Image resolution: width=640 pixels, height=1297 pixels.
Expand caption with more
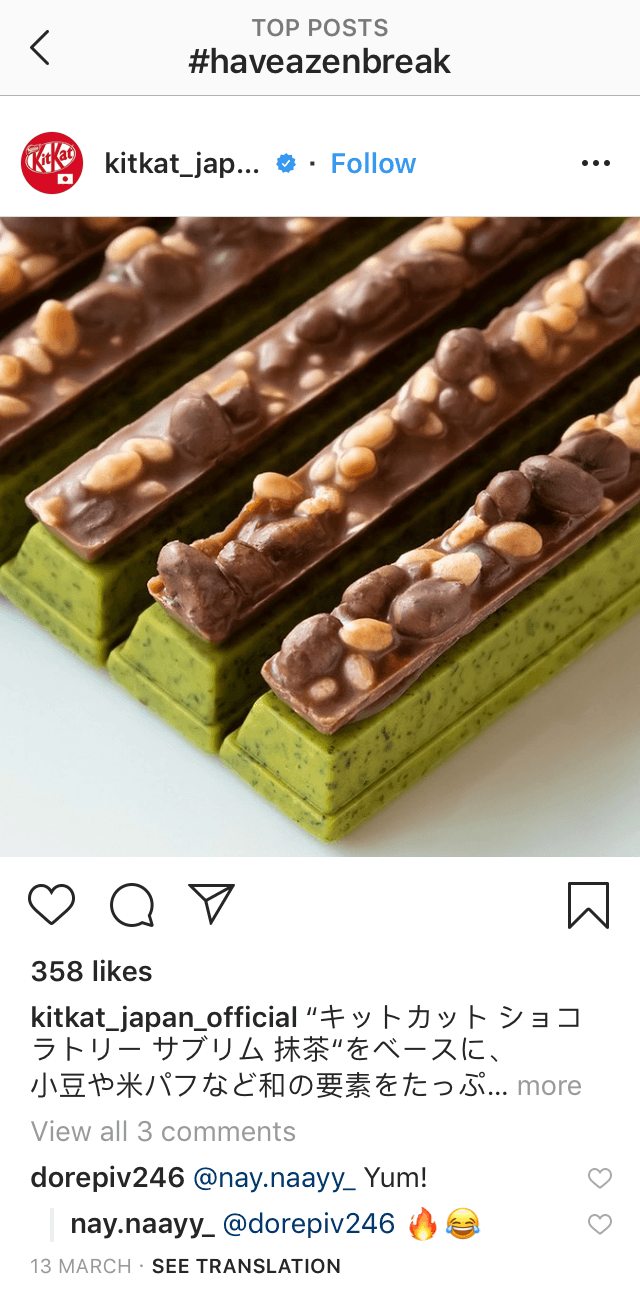(549, 1085)
